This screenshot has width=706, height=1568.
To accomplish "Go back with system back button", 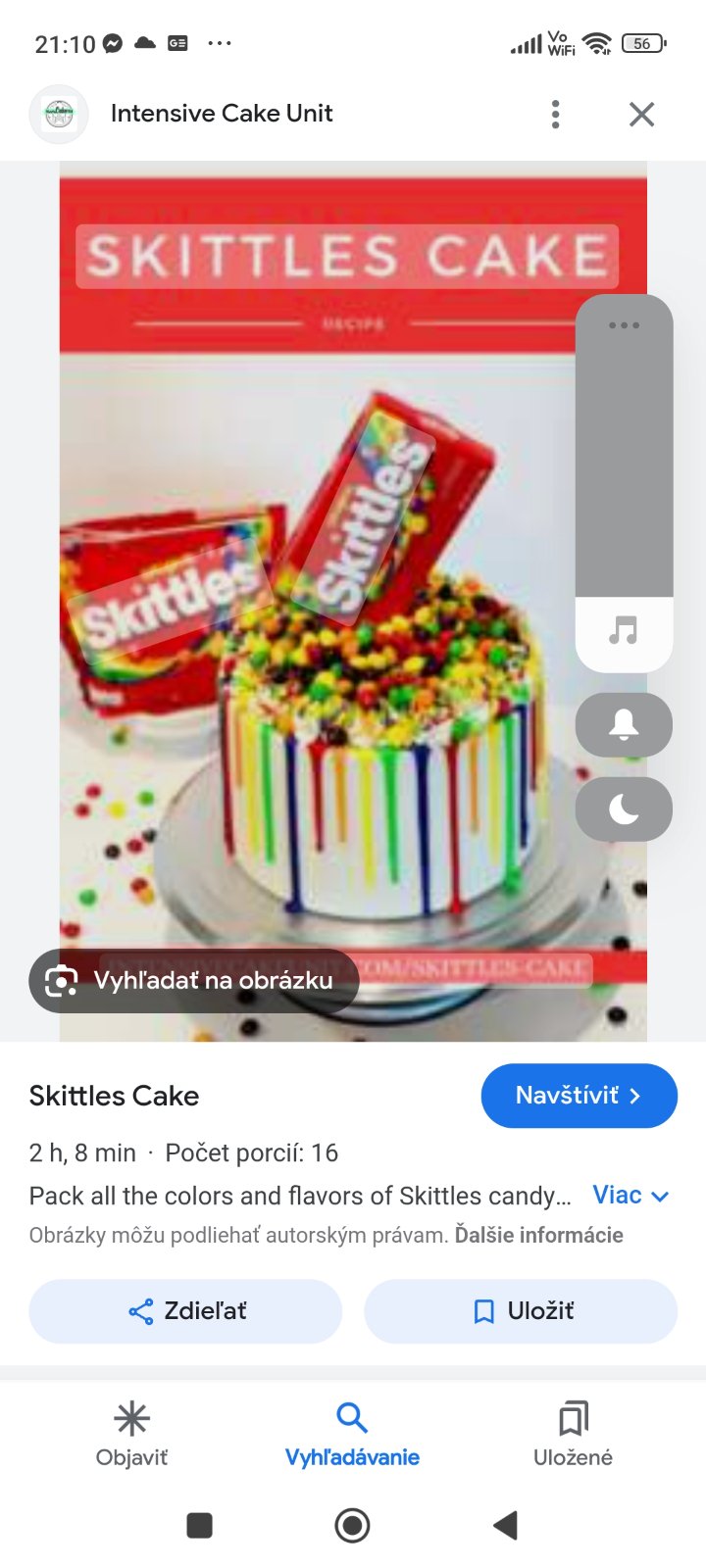I will pos(505,1525).
